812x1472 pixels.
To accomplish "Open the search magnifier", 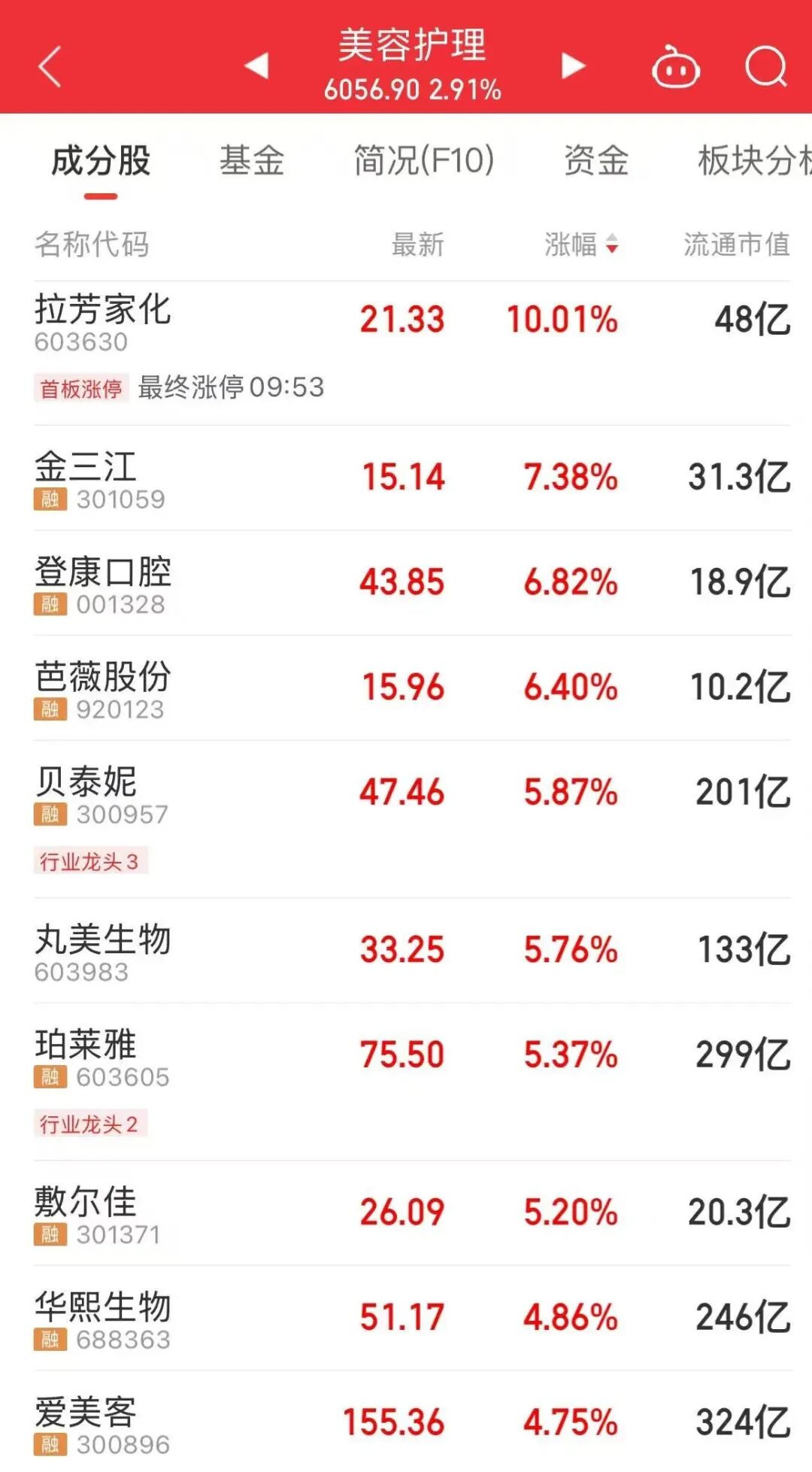I will [x=765, y=67].
